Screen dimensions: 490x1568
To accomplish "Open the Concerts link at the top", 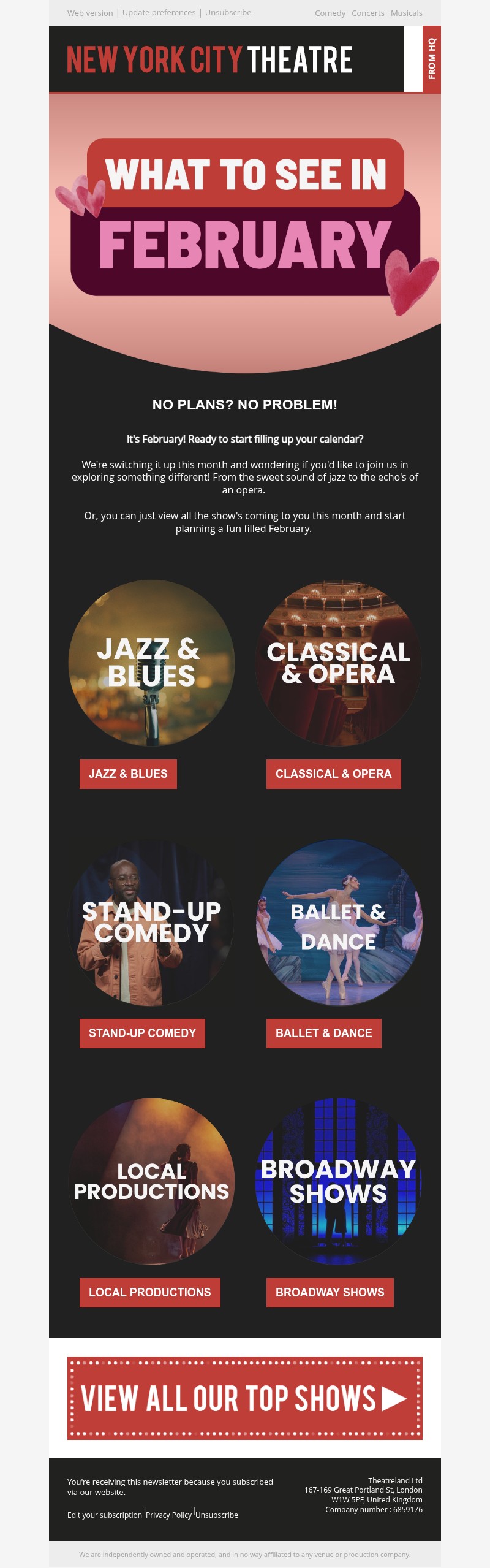I will [x=367, y=13].
